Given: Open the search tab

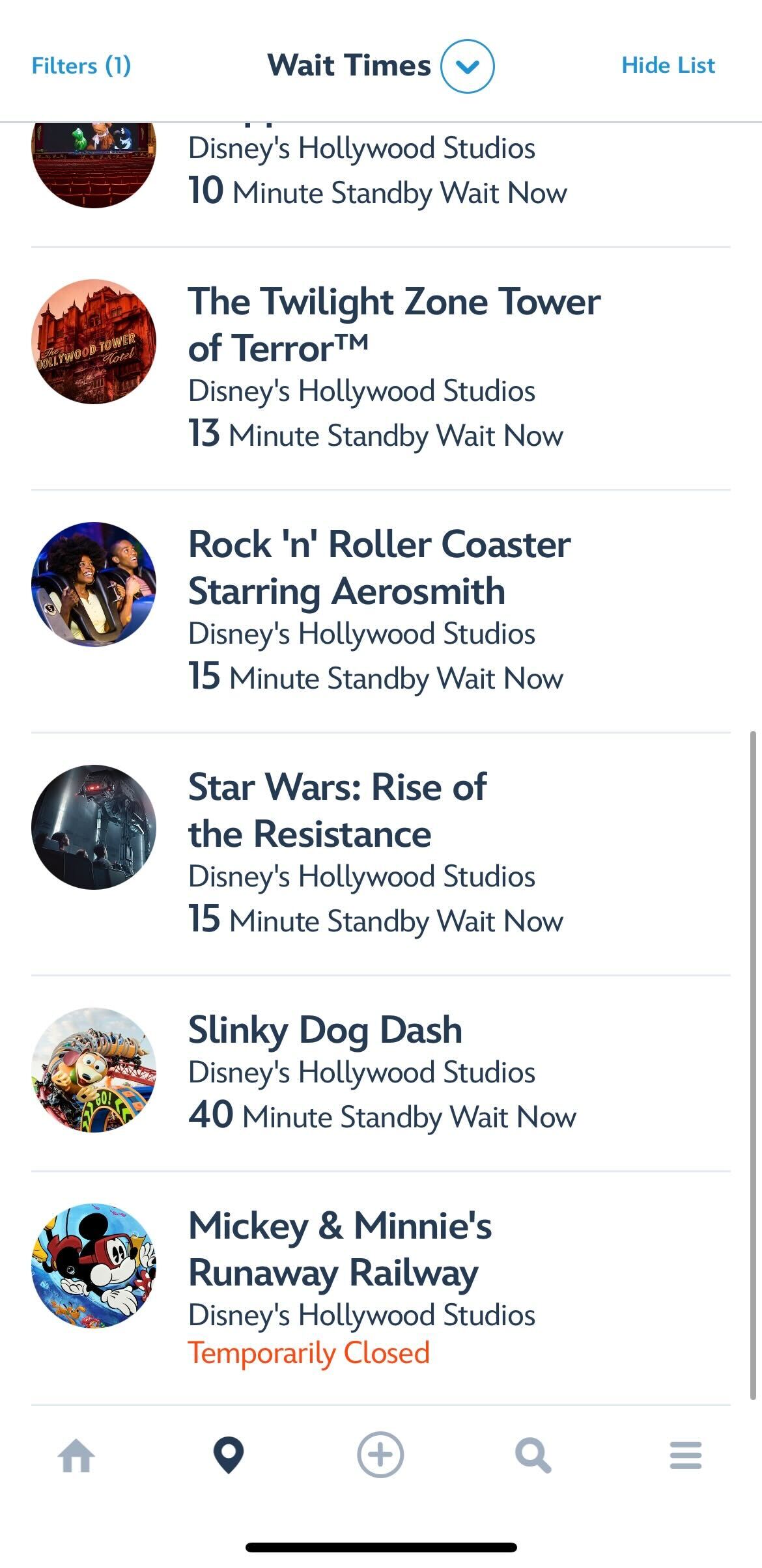Looking at the screenshot, I should [533, 1455].
